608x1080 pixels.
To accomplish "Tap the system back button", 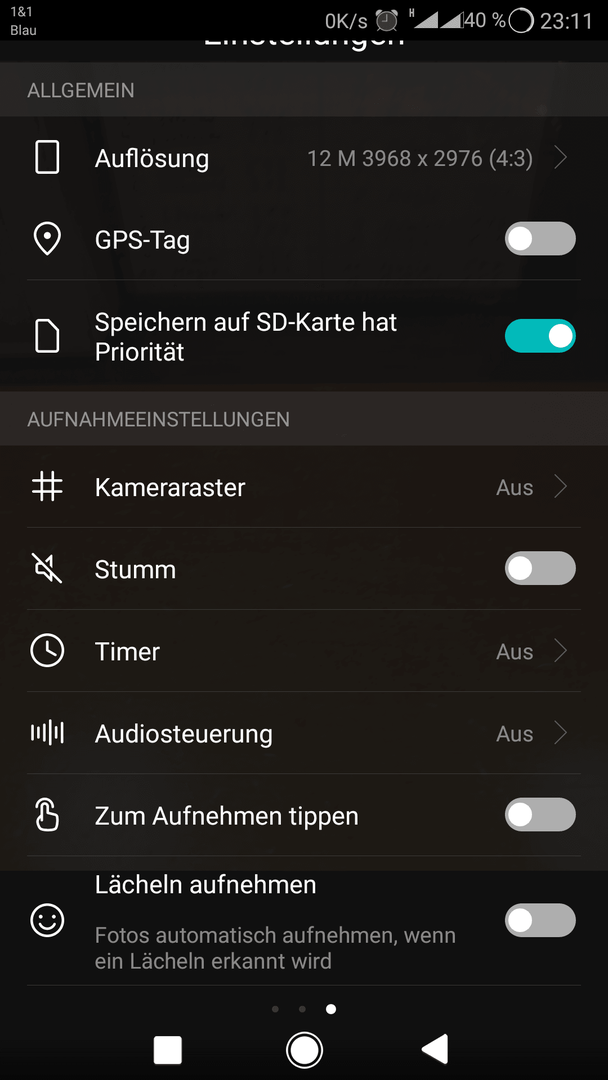I will [x=435, y=1050].
